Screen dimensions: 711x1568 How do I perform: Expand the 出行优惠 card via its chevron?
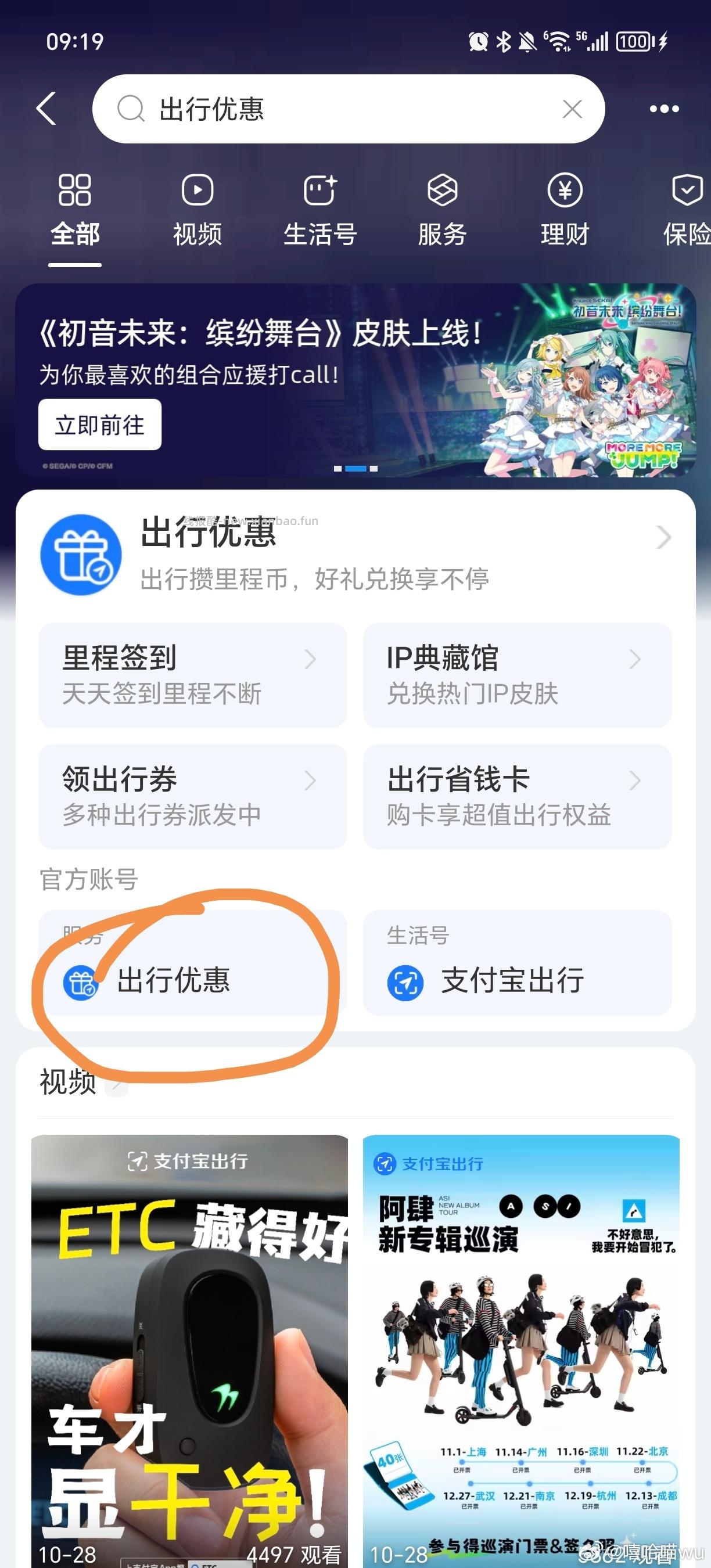665,537
